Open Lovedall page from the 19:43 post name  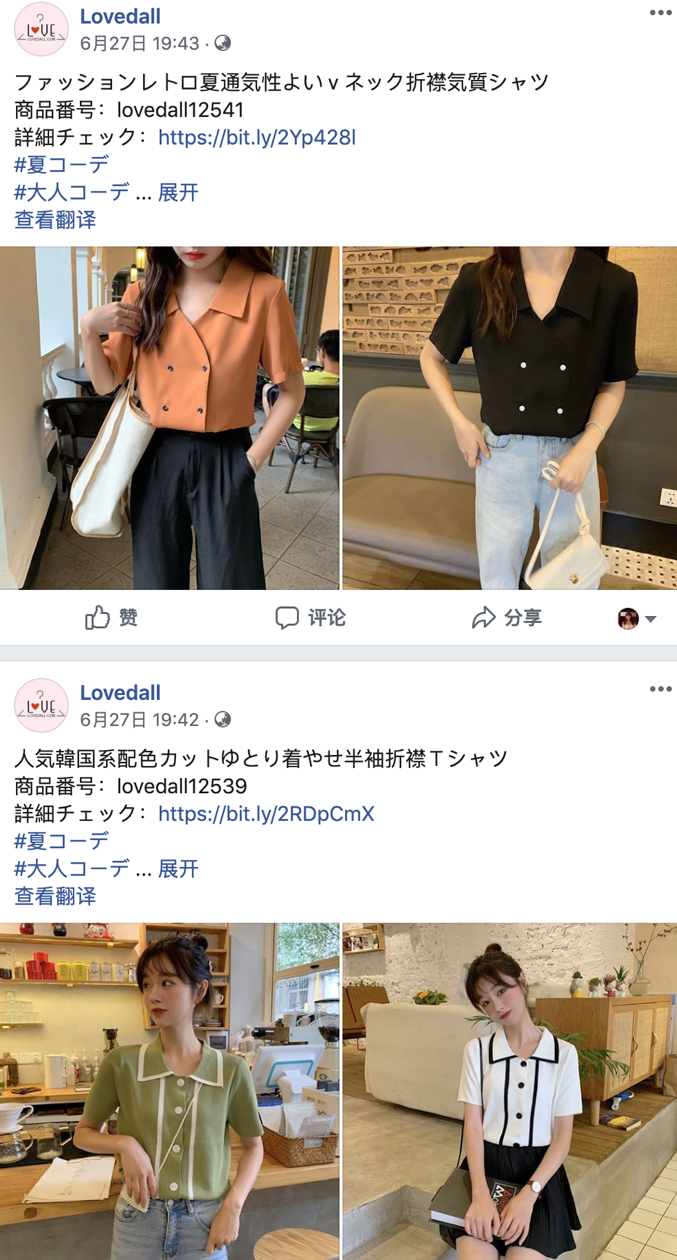tap(120, 16)
